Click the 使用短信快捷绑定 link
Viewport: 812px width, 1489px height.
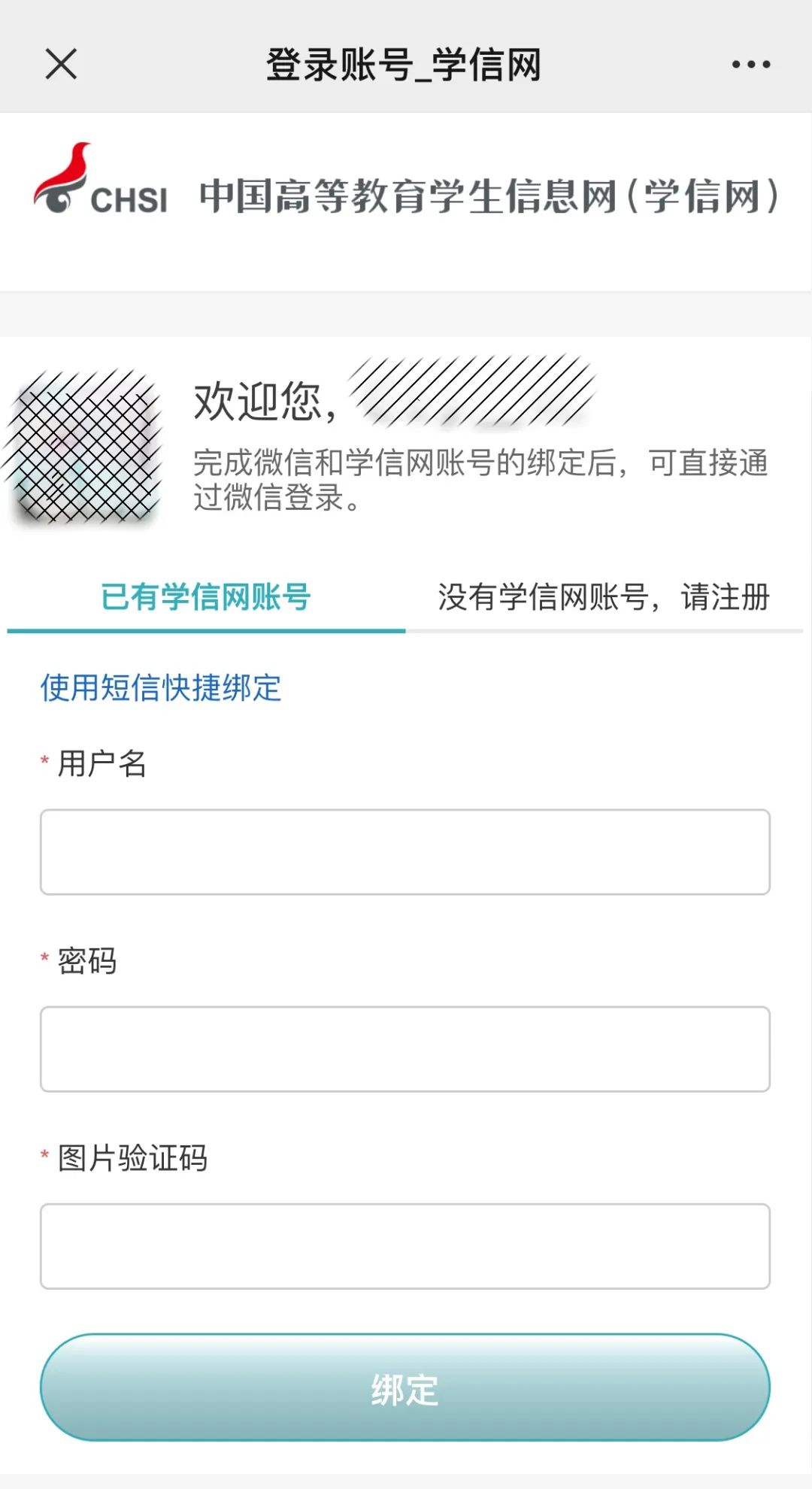pos(160,688)
